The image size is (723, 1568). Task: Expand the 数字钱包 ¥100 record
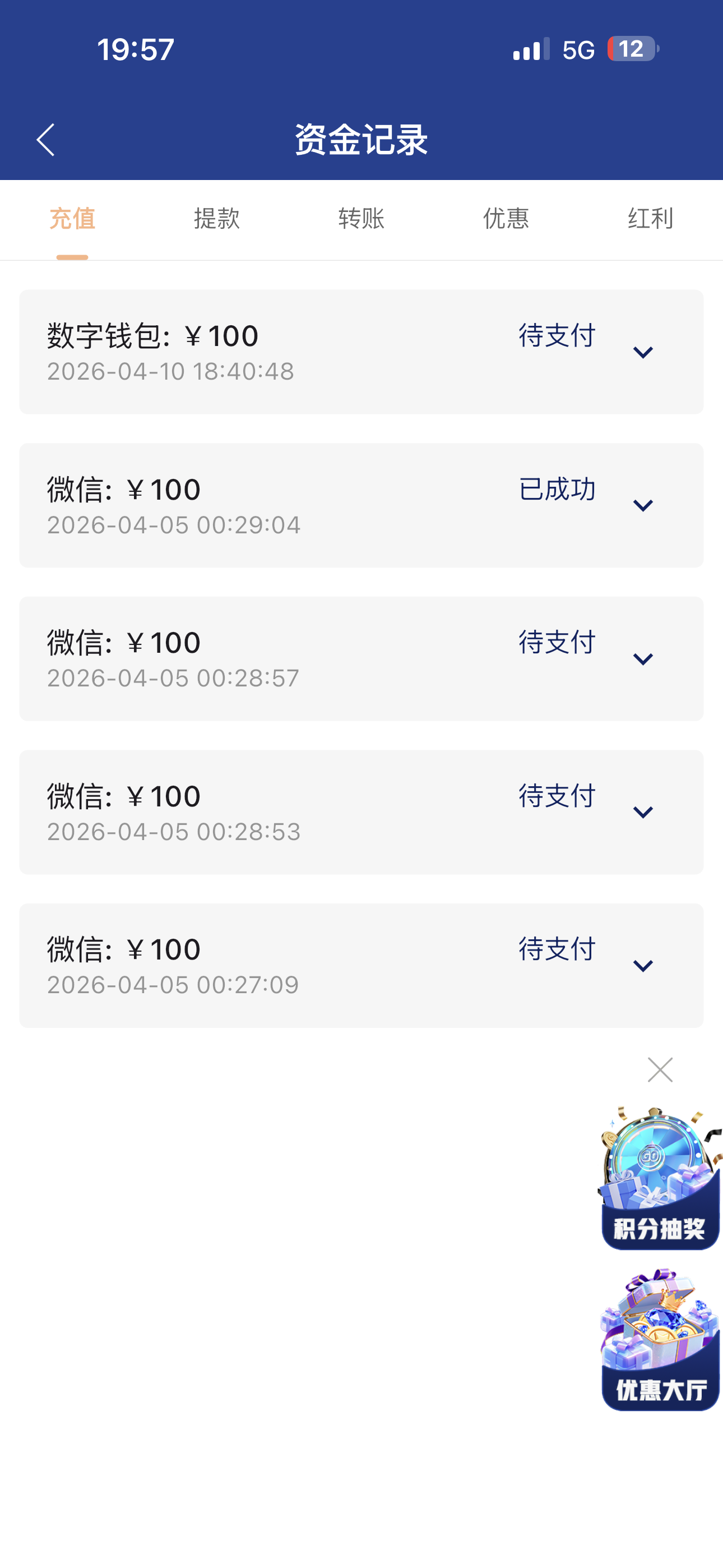[643, 352]
